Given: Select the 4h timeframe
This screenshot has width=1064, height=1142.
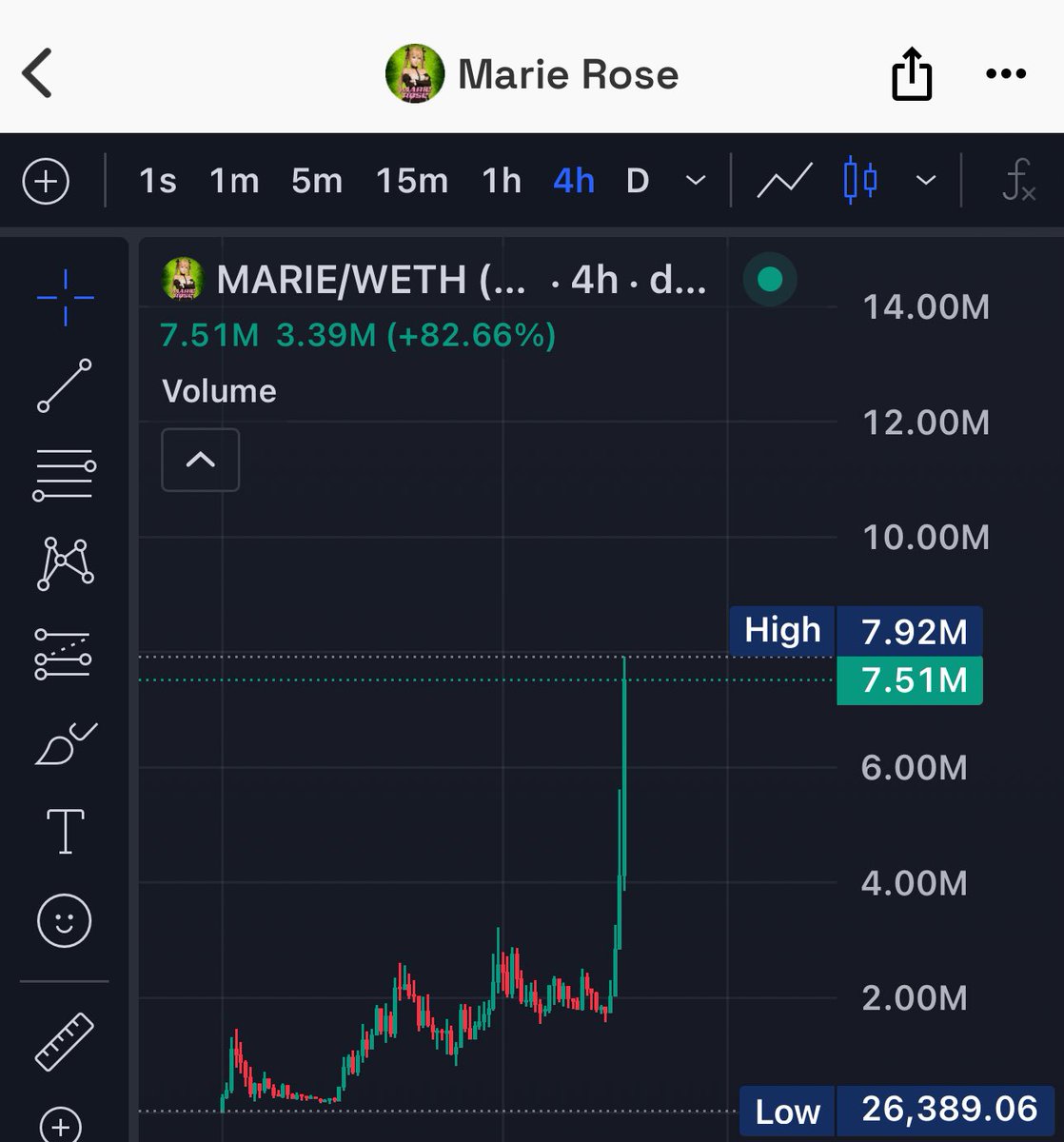Looking at the screenshot, I should click(573, 181).
